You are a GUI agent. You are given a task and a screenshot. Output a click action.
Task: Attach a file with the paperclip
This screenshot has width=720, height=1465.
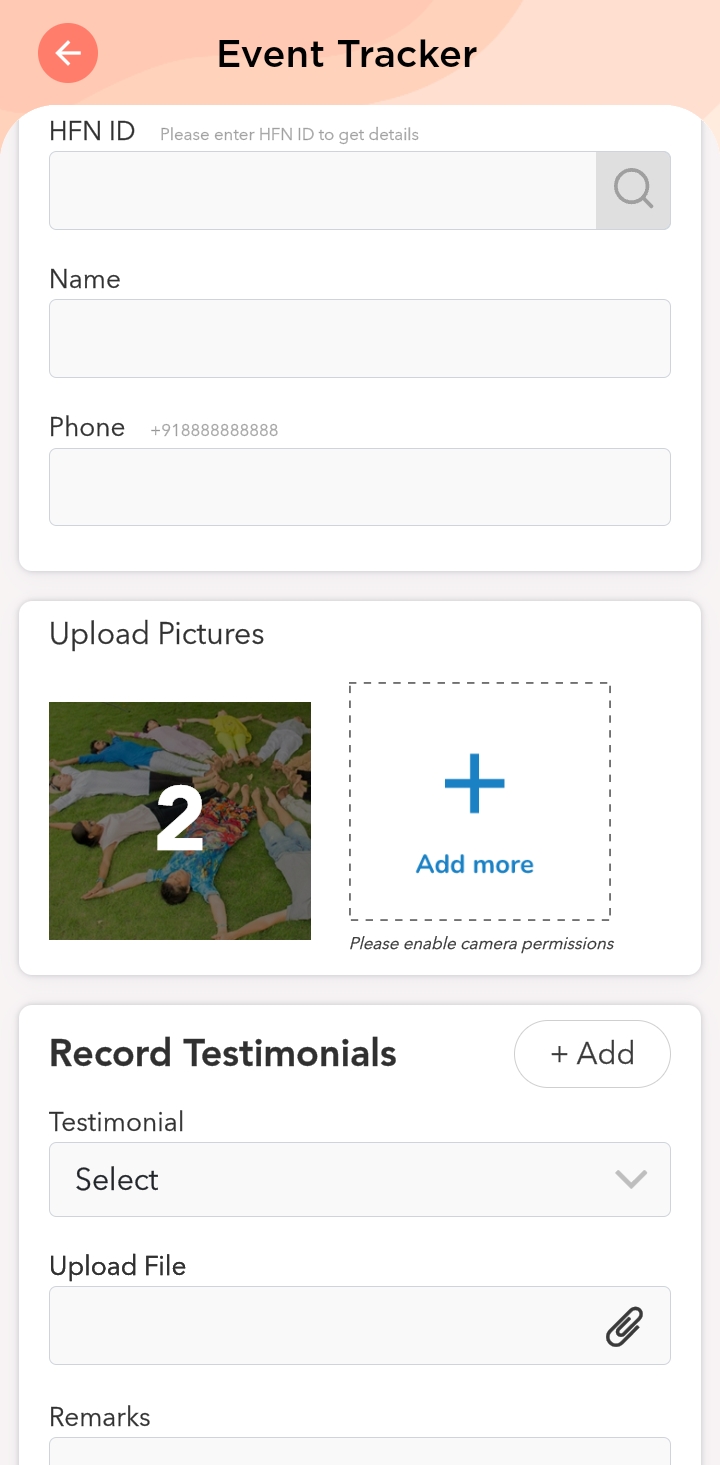click(x=624, y=1326)
